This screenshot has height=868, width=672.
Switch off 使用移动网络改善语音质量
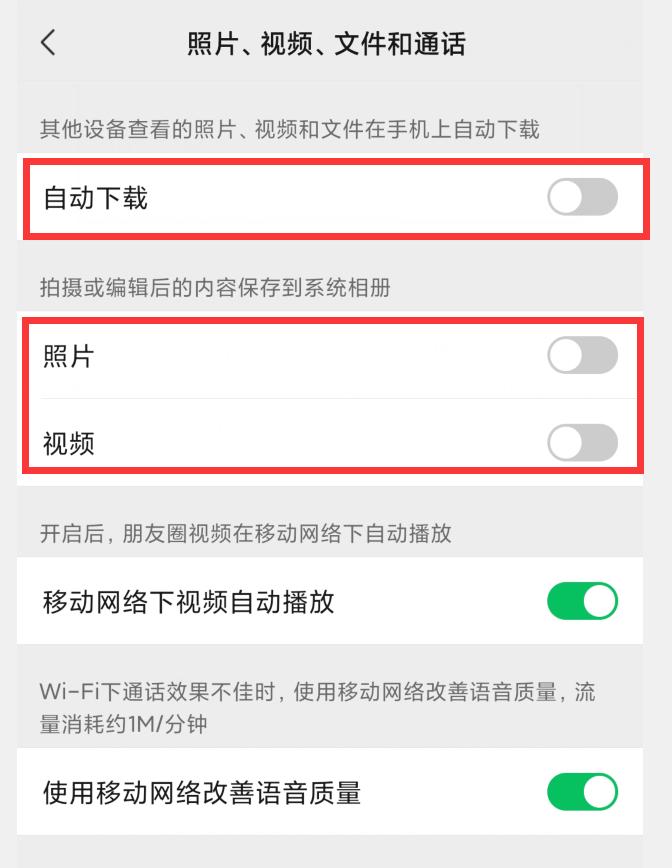pyautogui.click(x=582, y=792)
